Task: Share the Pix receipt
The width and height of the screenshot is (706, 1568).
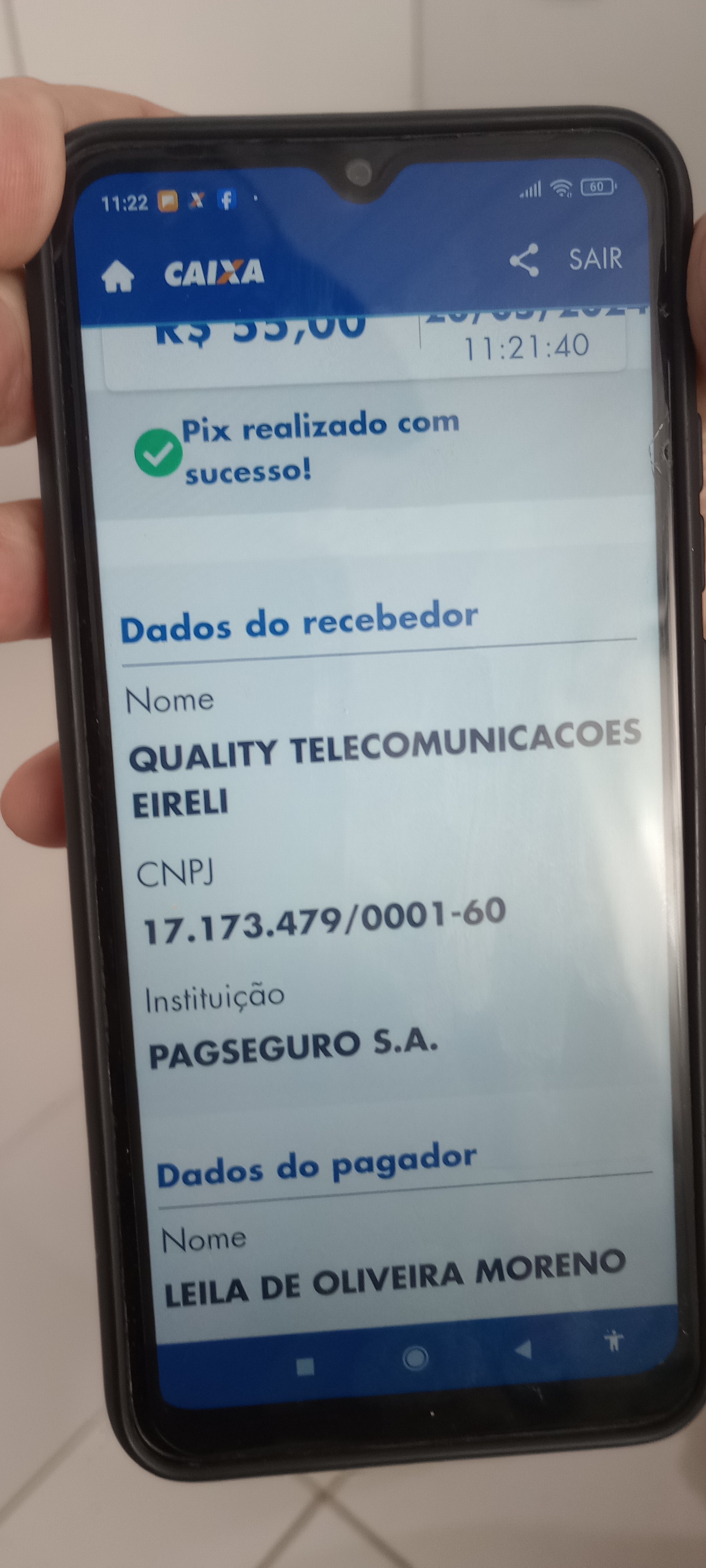Action: click(x=524, y=261)
